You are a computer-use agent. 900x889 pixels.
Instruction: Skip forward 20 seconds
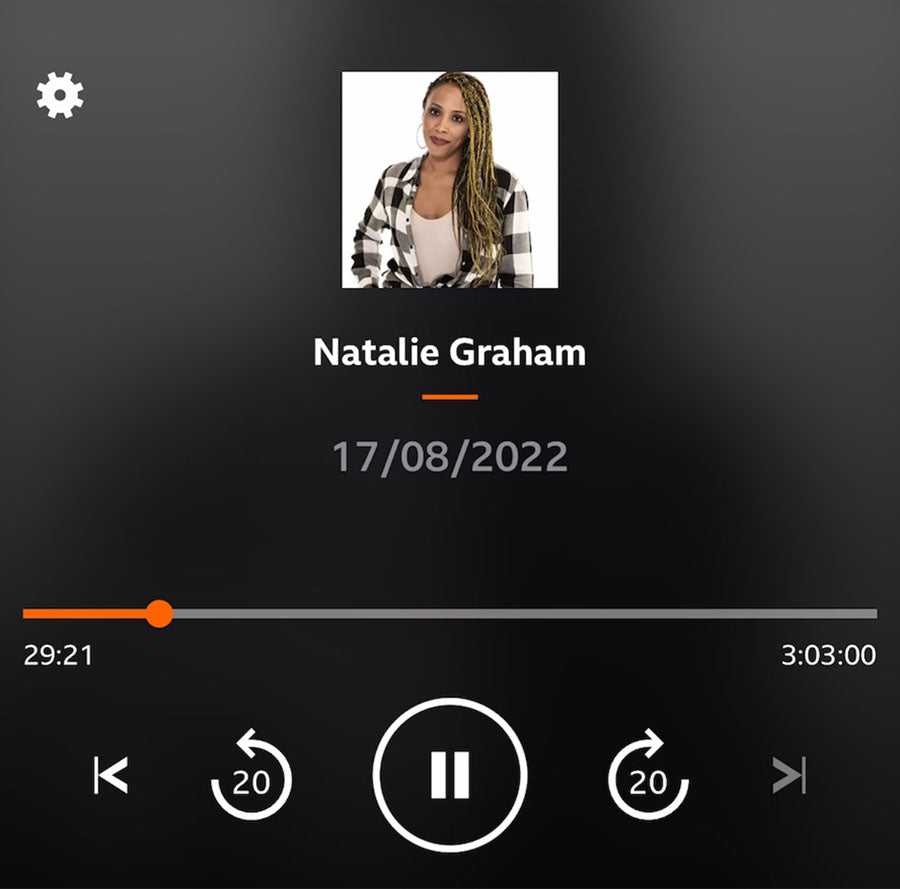click(x=648, y=775)
